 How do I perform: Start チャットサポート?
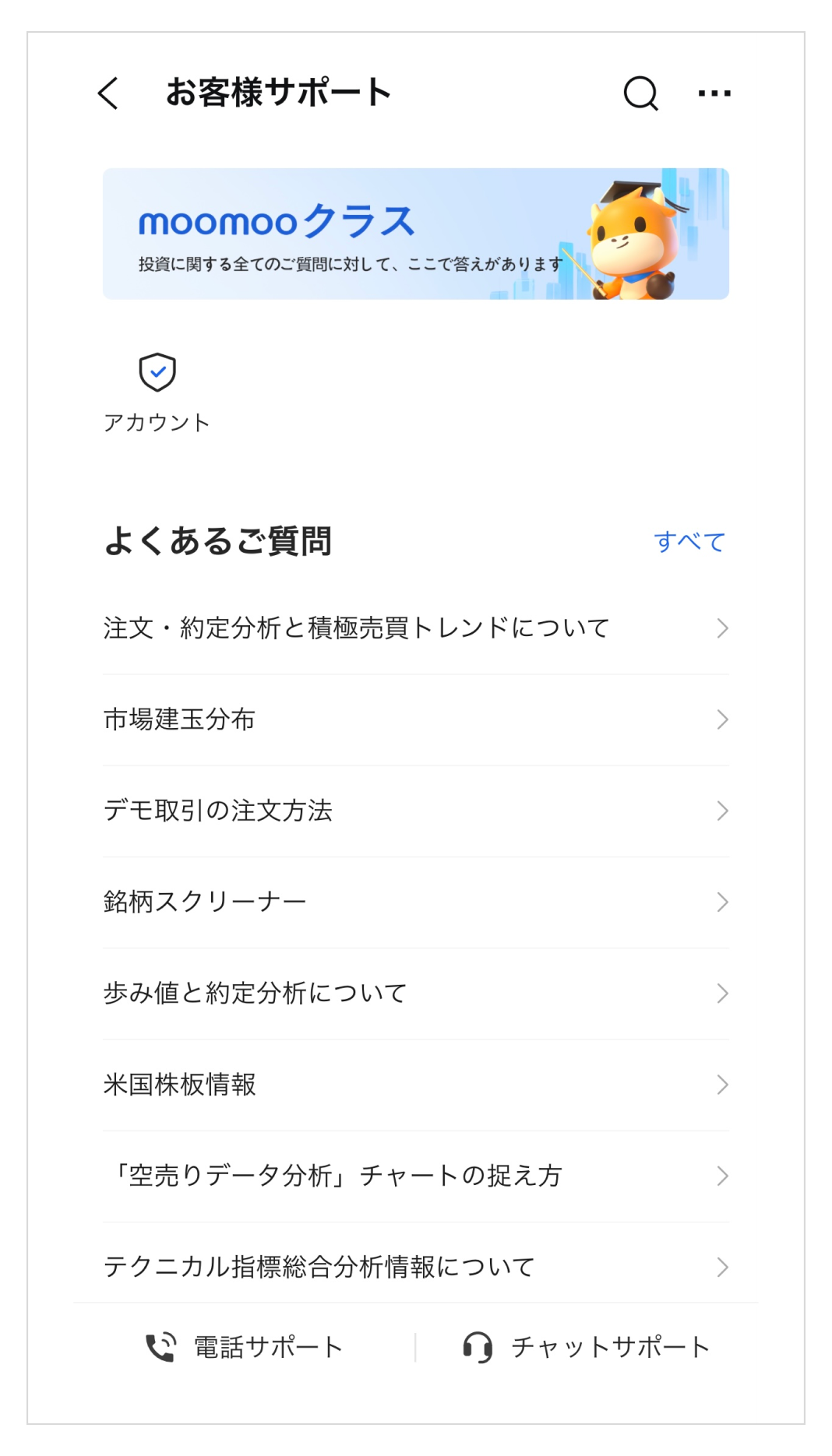586,1347
